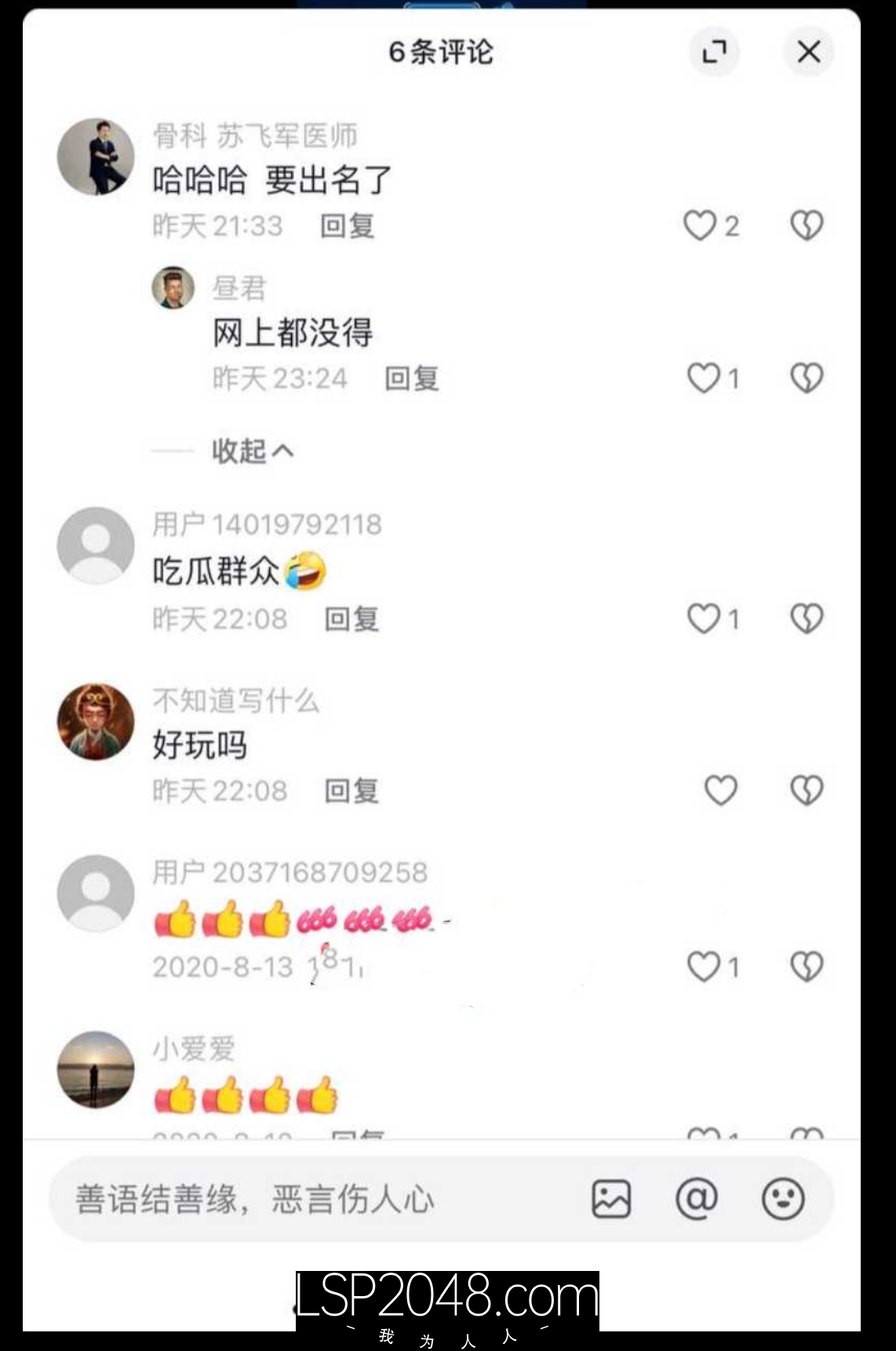
Task: Like 昼君's reply 网上都没得
Action: 703,379
